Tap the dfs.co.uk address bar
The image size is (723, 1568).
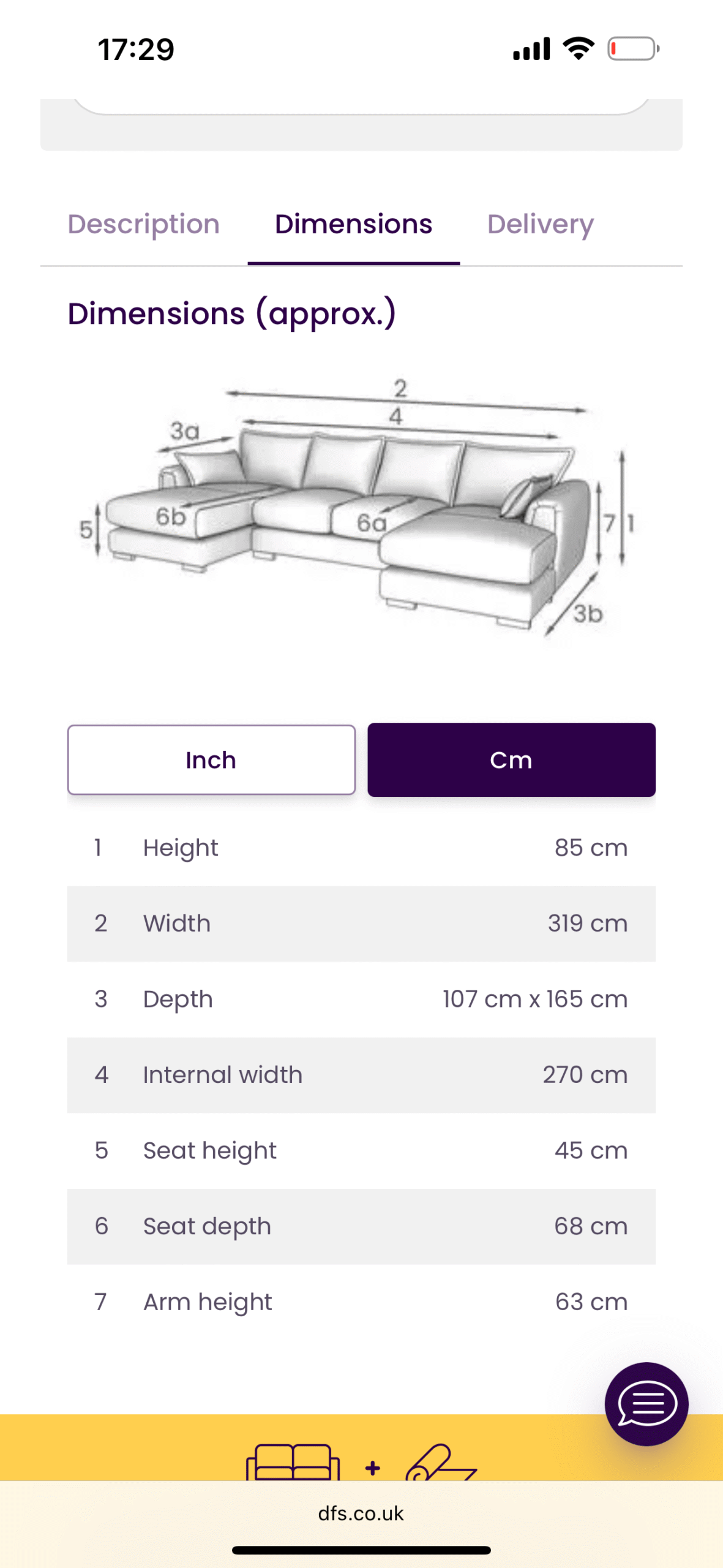click(361, 1513)
